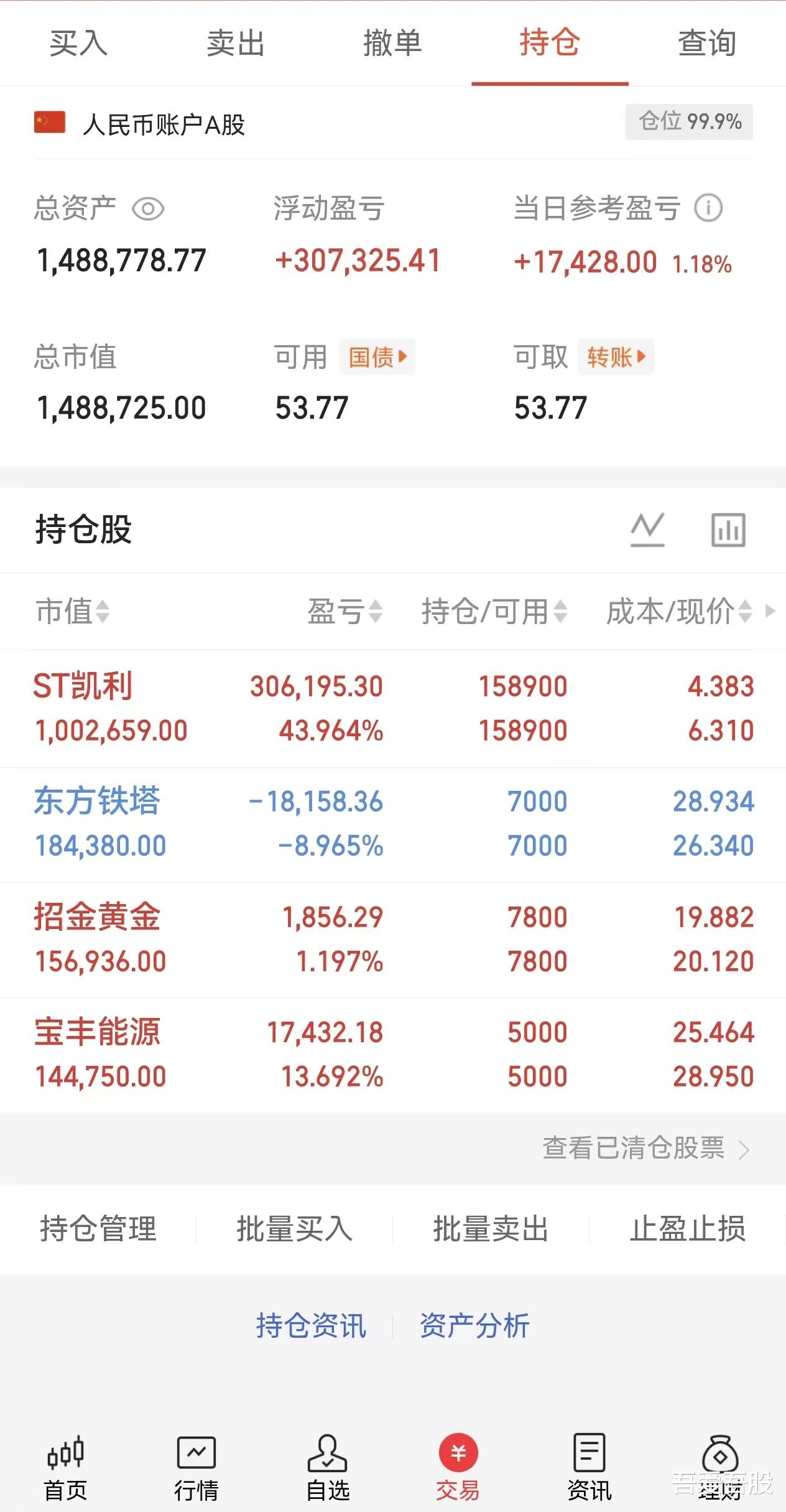Screen dimensions: 786x1512
Task: Sort holdings by 盈亏
Action: pos(344,611)
